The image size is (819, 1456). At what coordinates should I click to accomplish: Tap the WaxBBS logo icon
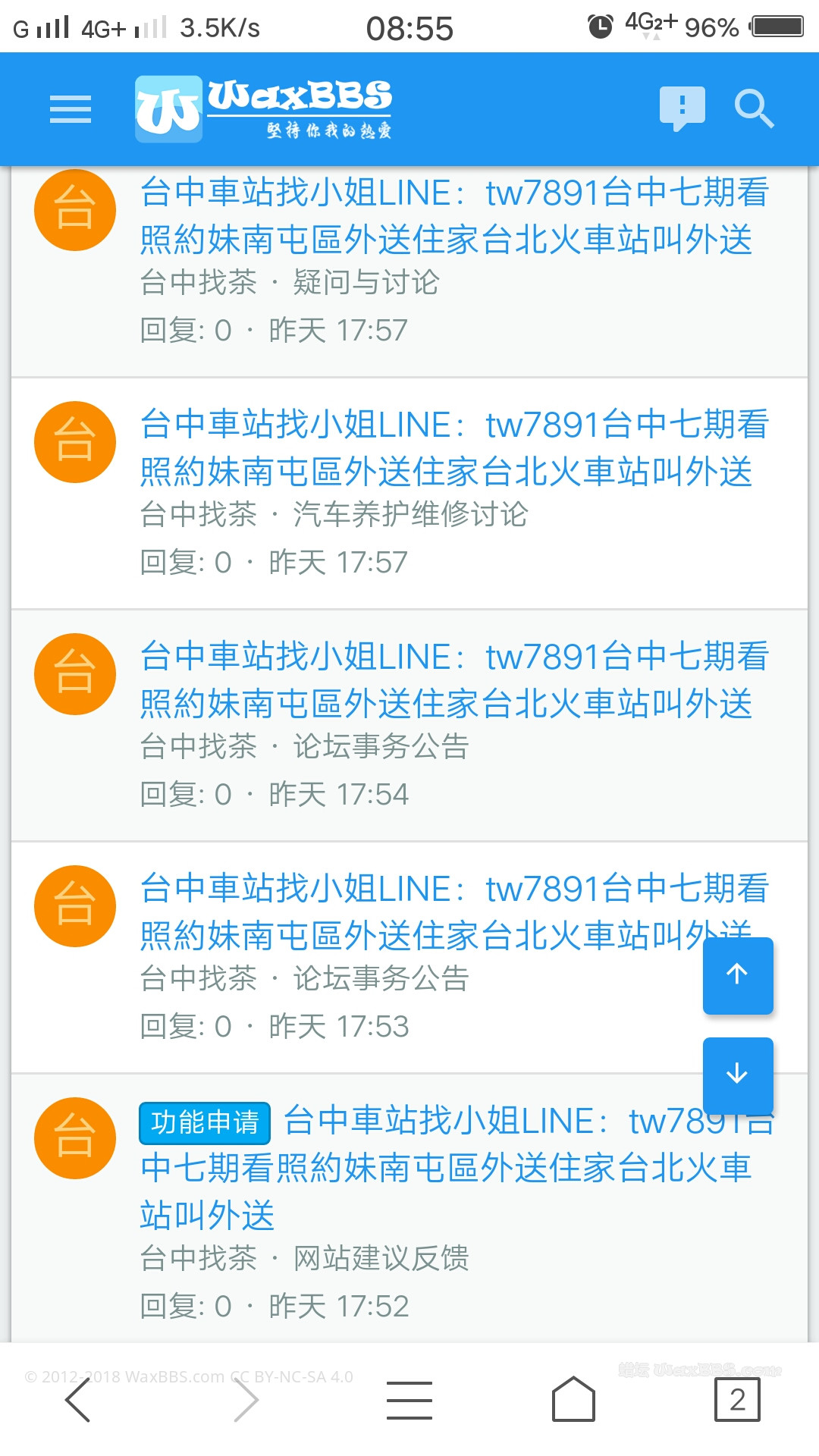(168, 109)
